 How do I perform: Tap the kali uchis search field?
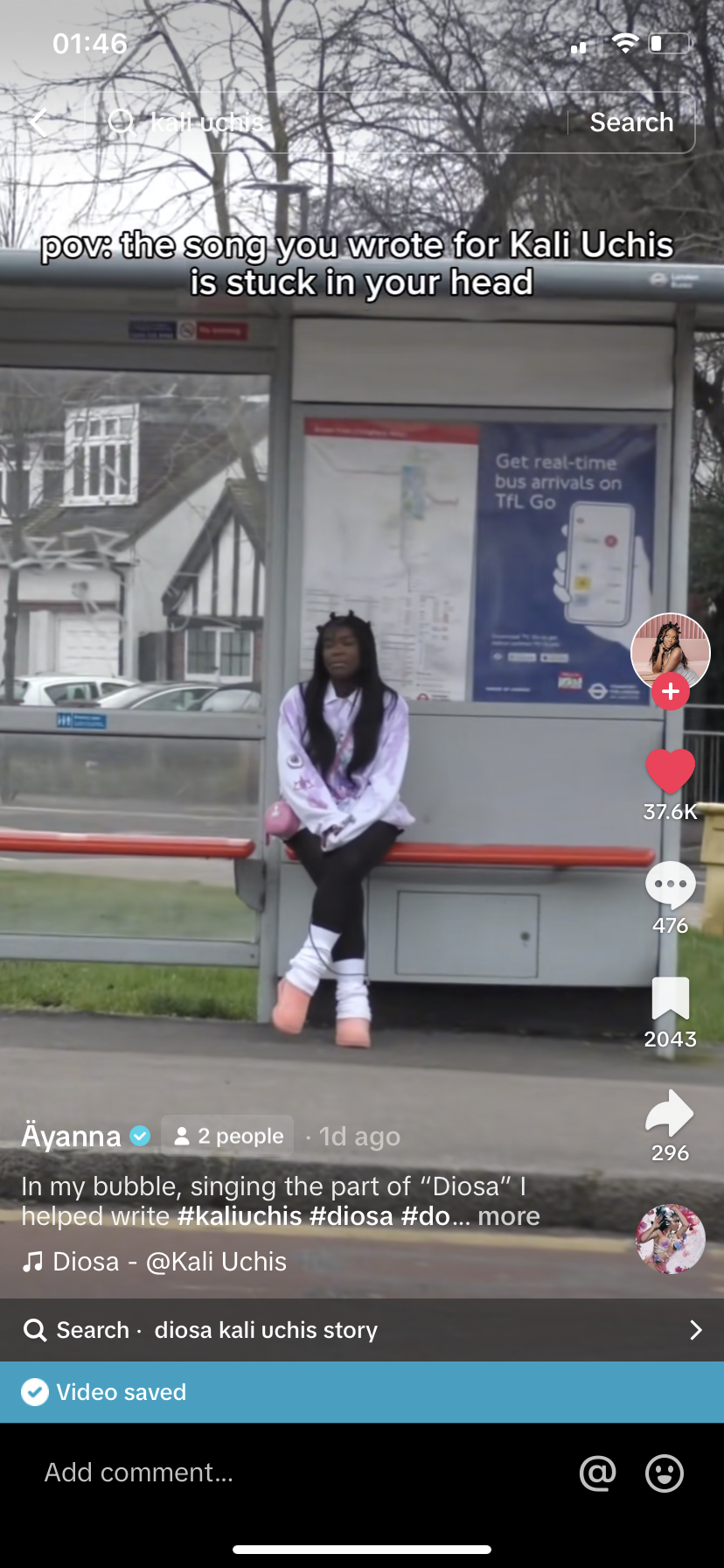pyautogui.click(x=332, y=122)
